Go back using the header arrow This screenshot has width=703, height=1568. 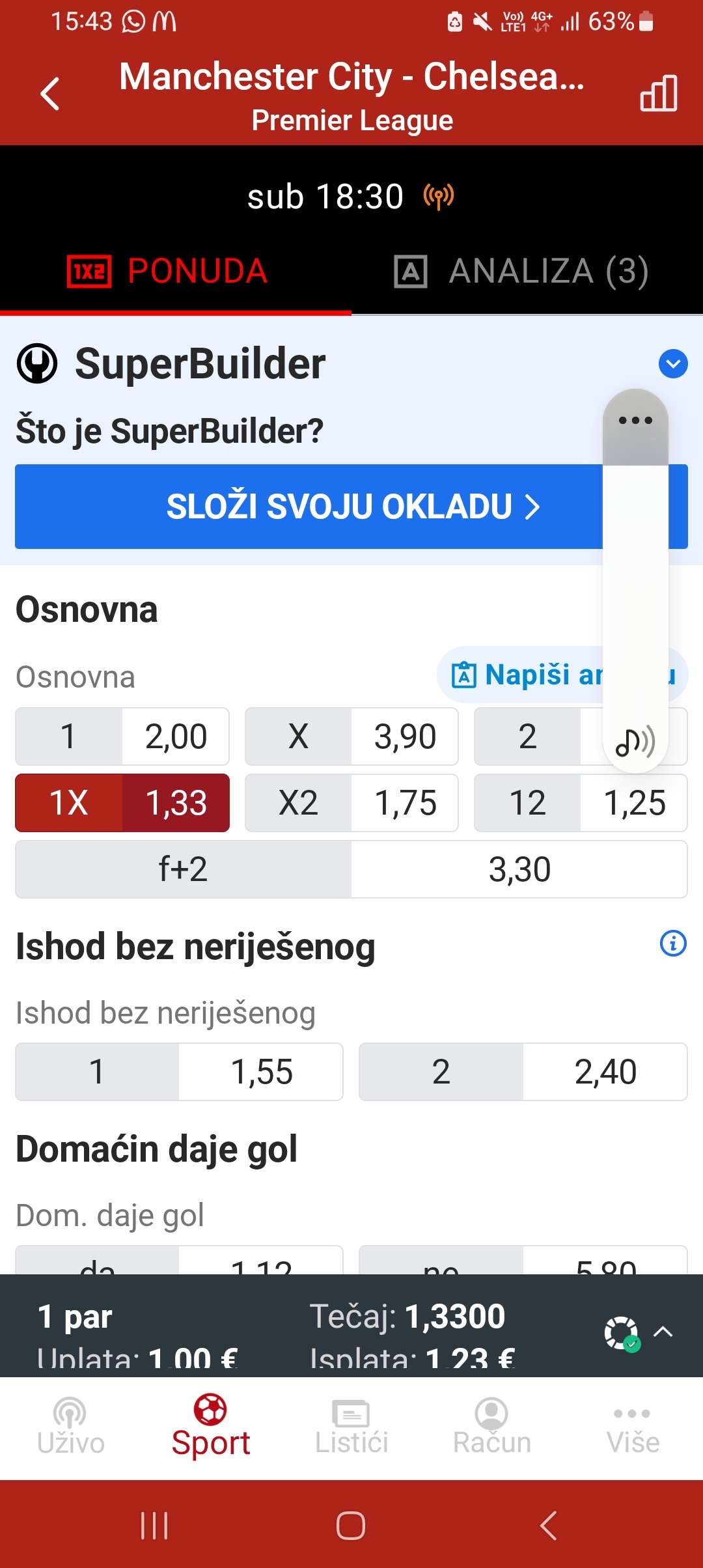(x=50, y=94)
